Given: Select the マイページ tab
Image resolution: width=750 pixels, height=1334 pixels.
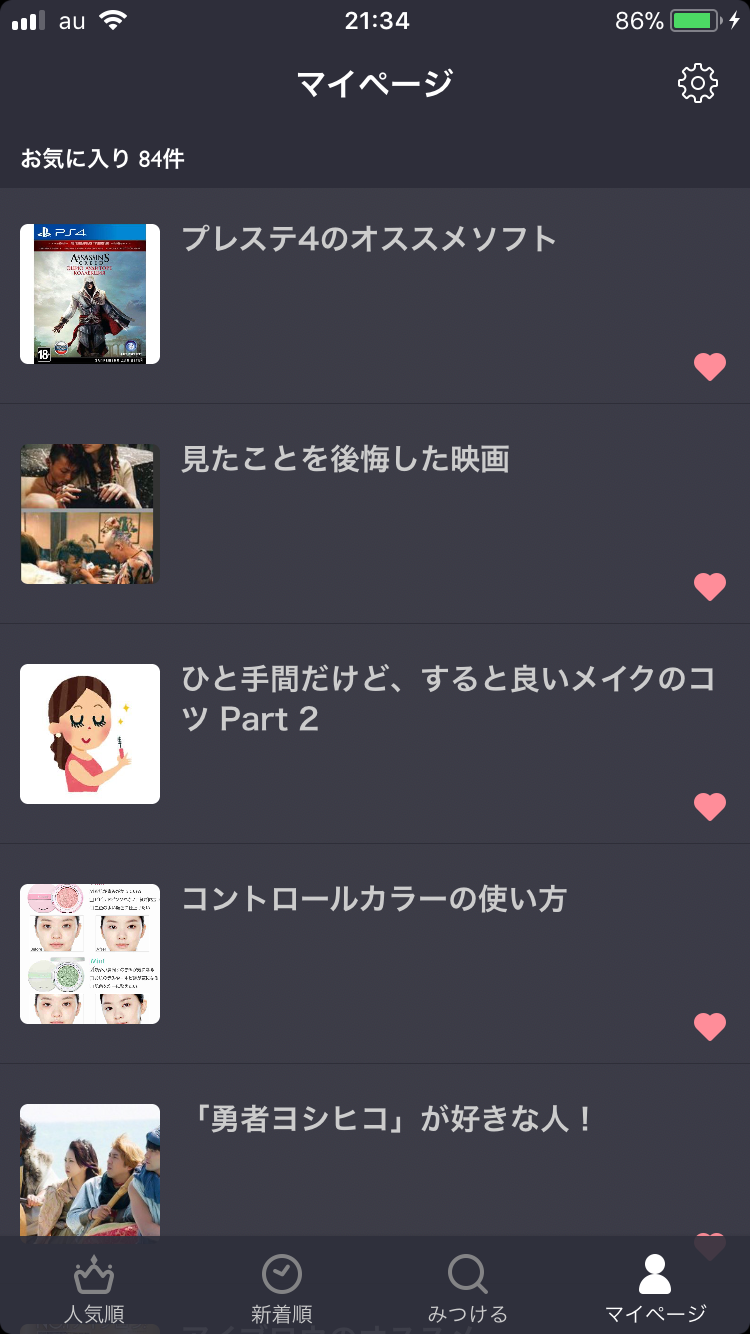Looking at the screenshot, I should coord(656,1288).
